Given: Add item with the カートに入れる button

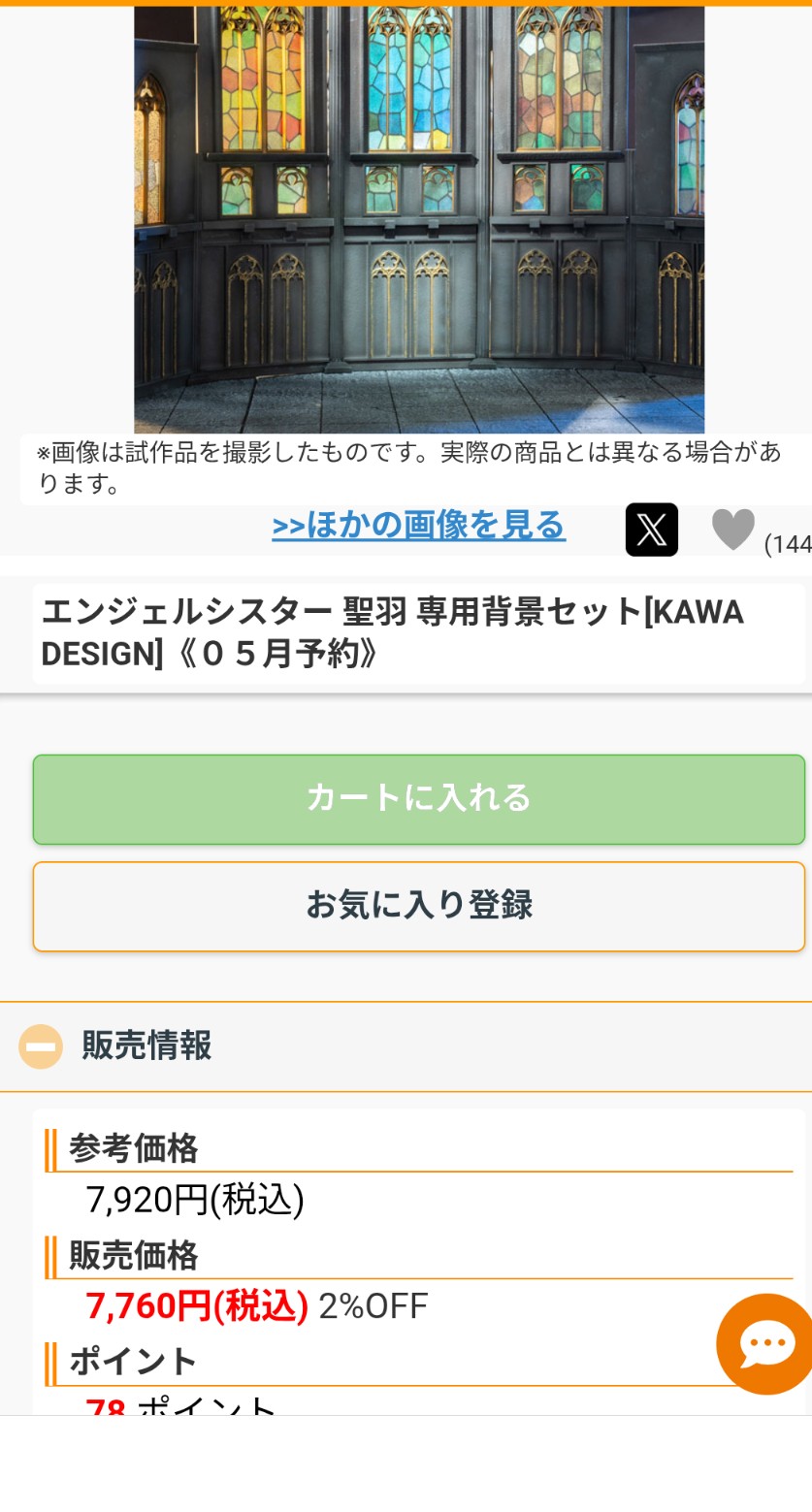Looking at the screenshot, I should 418,799.
